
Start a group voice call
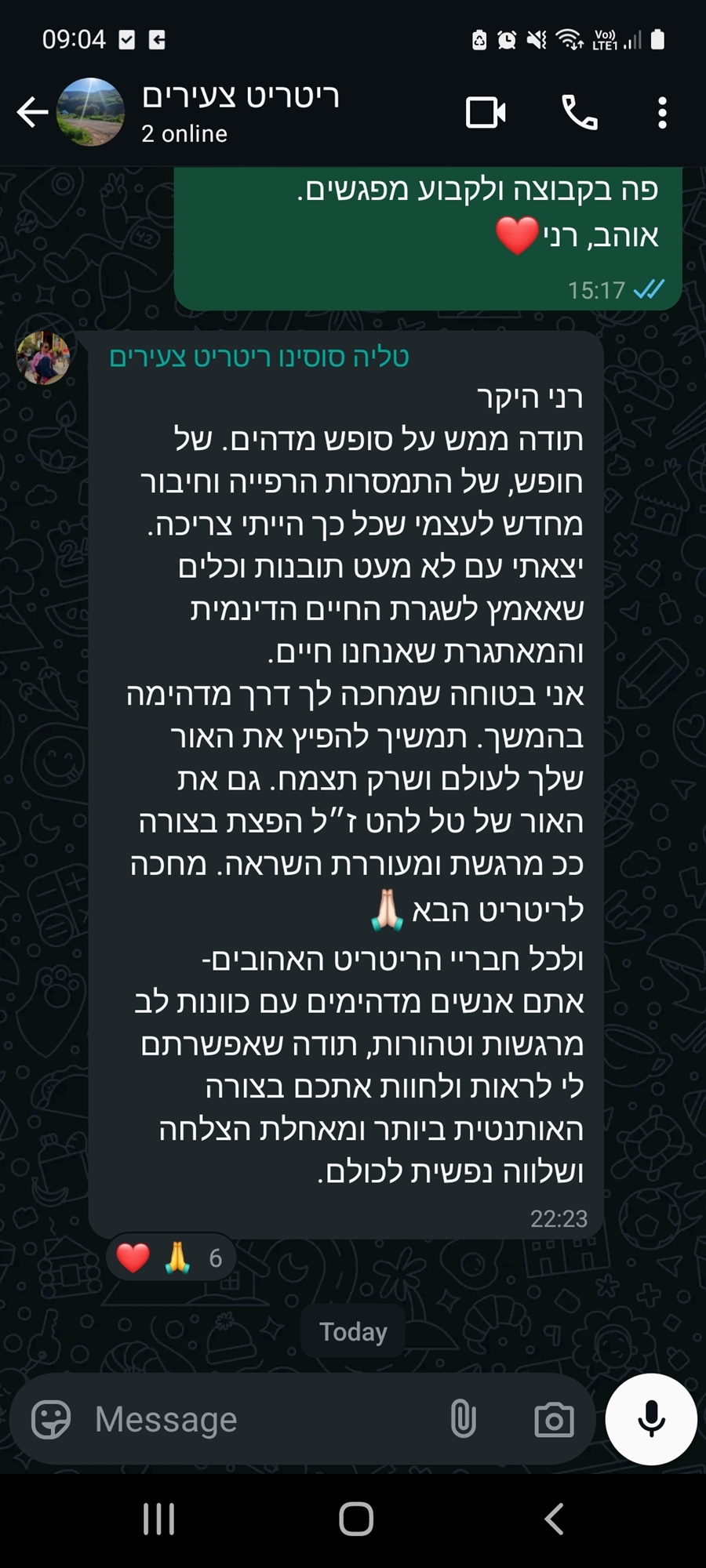[x=580, y=113]
